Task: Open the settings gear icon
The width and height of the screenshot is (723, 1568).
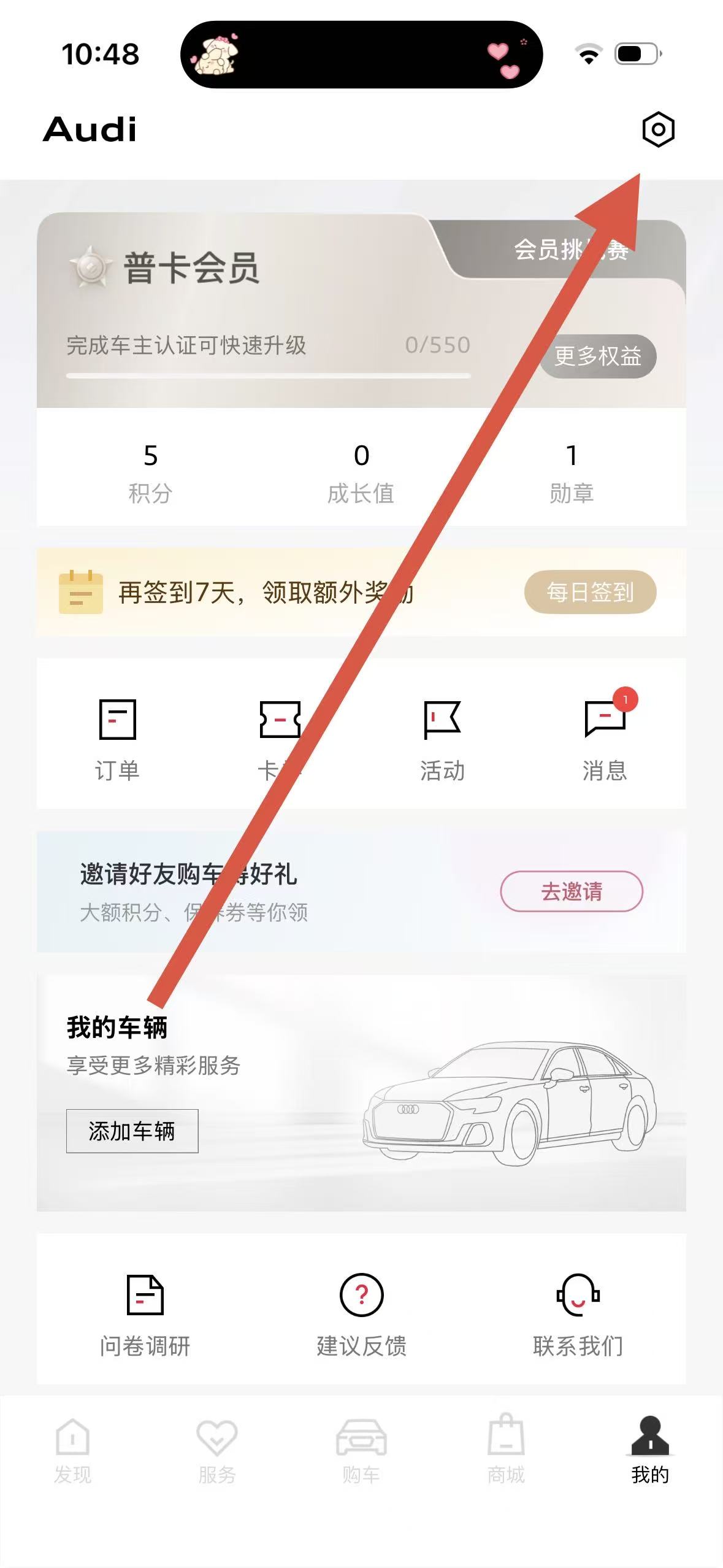Action: click(x=658, y=129)
